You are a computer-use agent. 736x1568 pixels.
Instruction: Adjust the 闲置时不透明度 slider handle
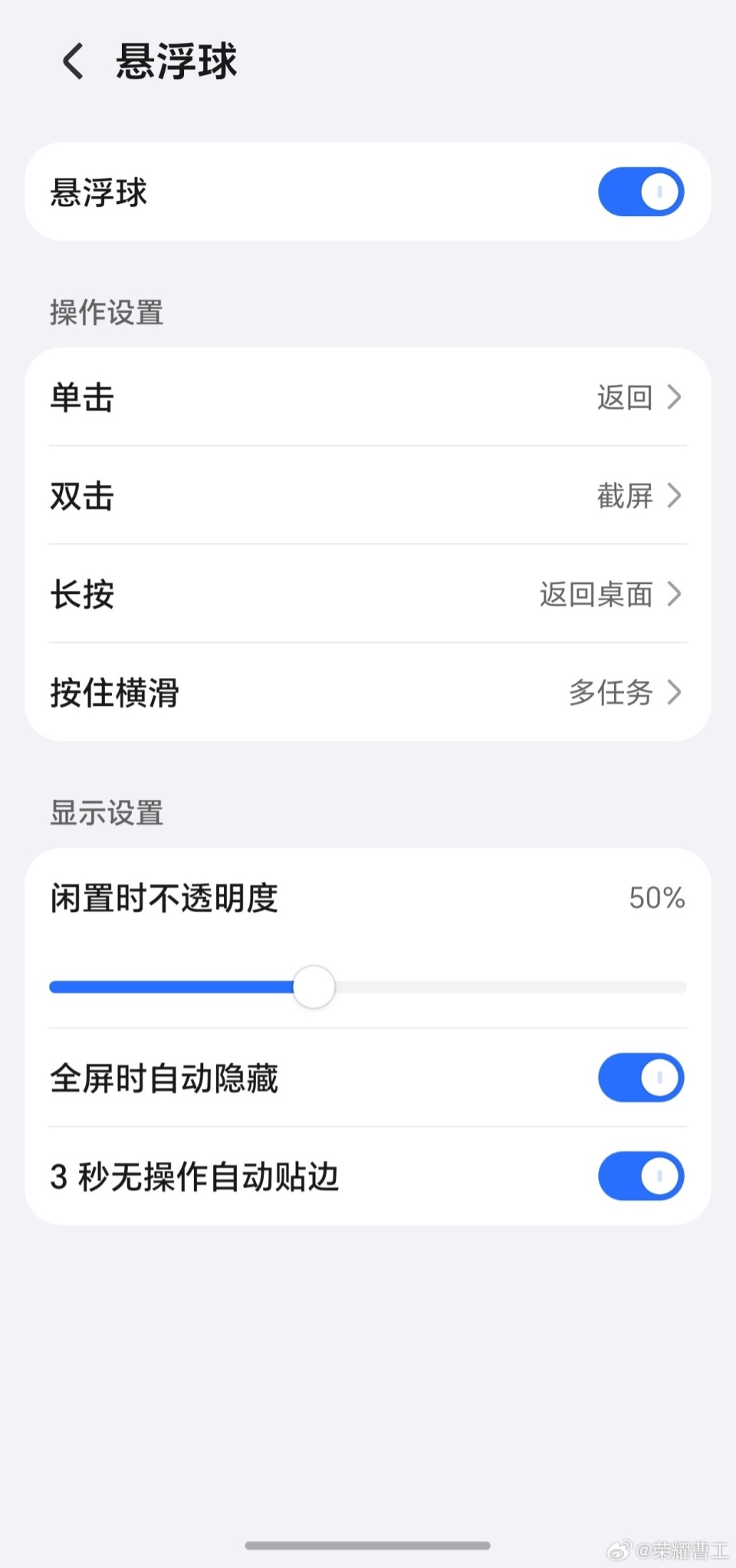tap(313, 986)
